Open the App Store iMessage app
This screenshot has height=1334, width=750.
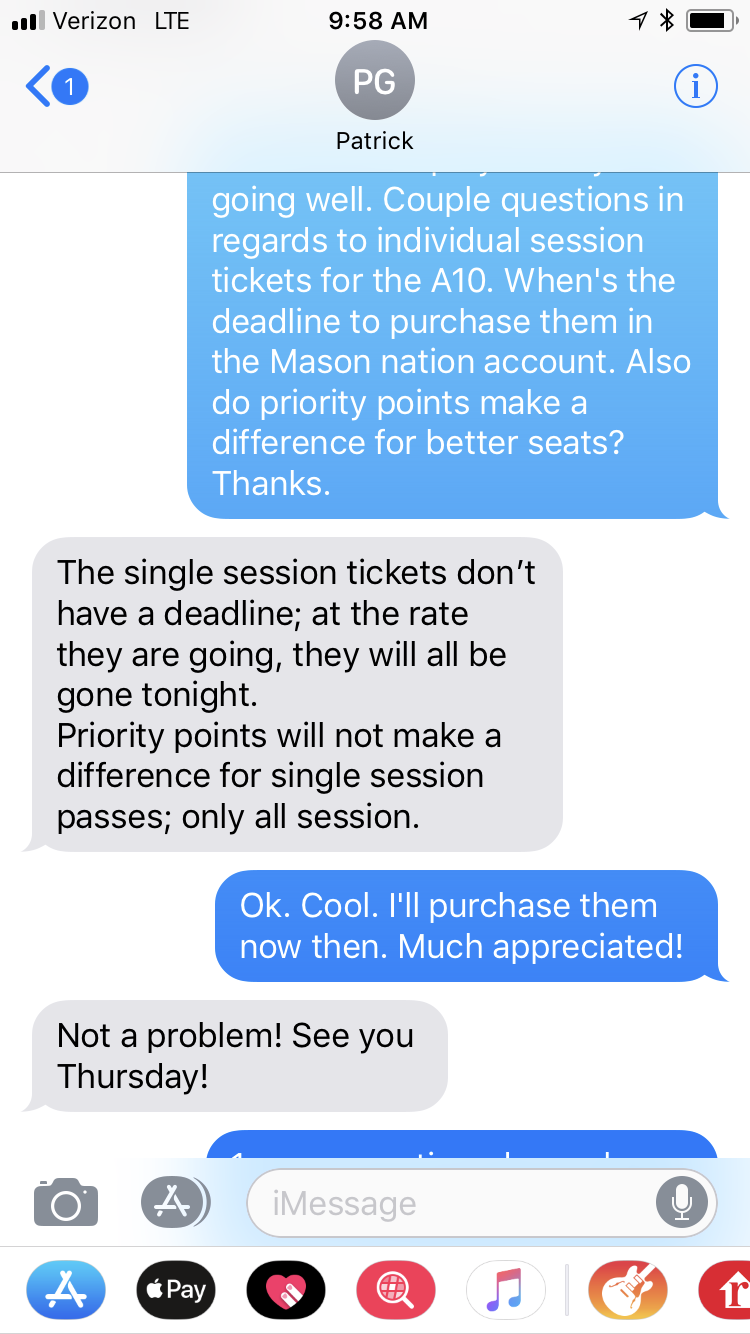click(x=65, y=1290)
